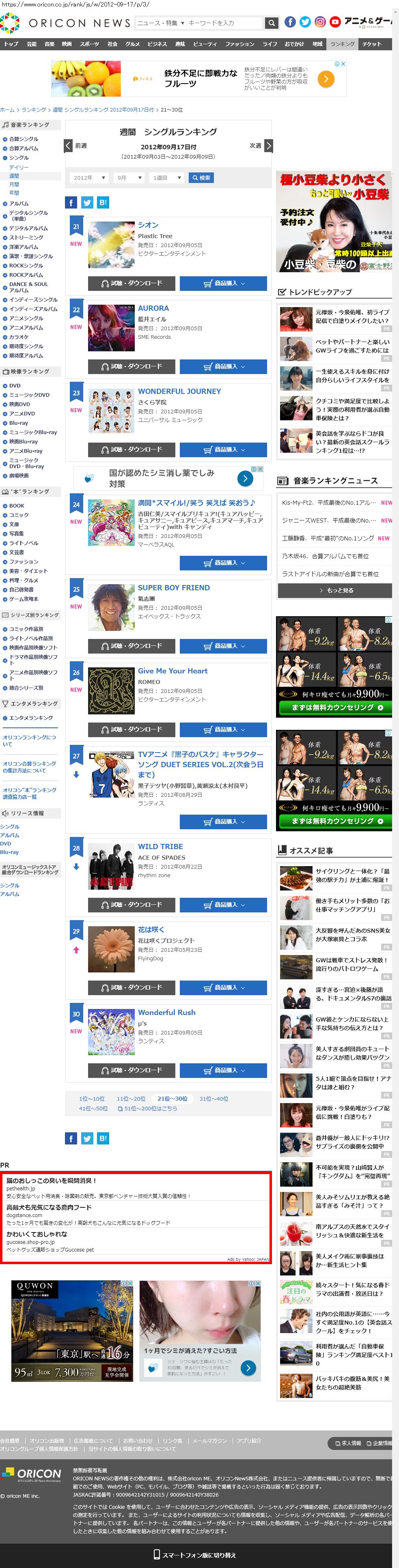Expand 商品購入 for AURORA
Screen dimensions: 399x1568
223,366
